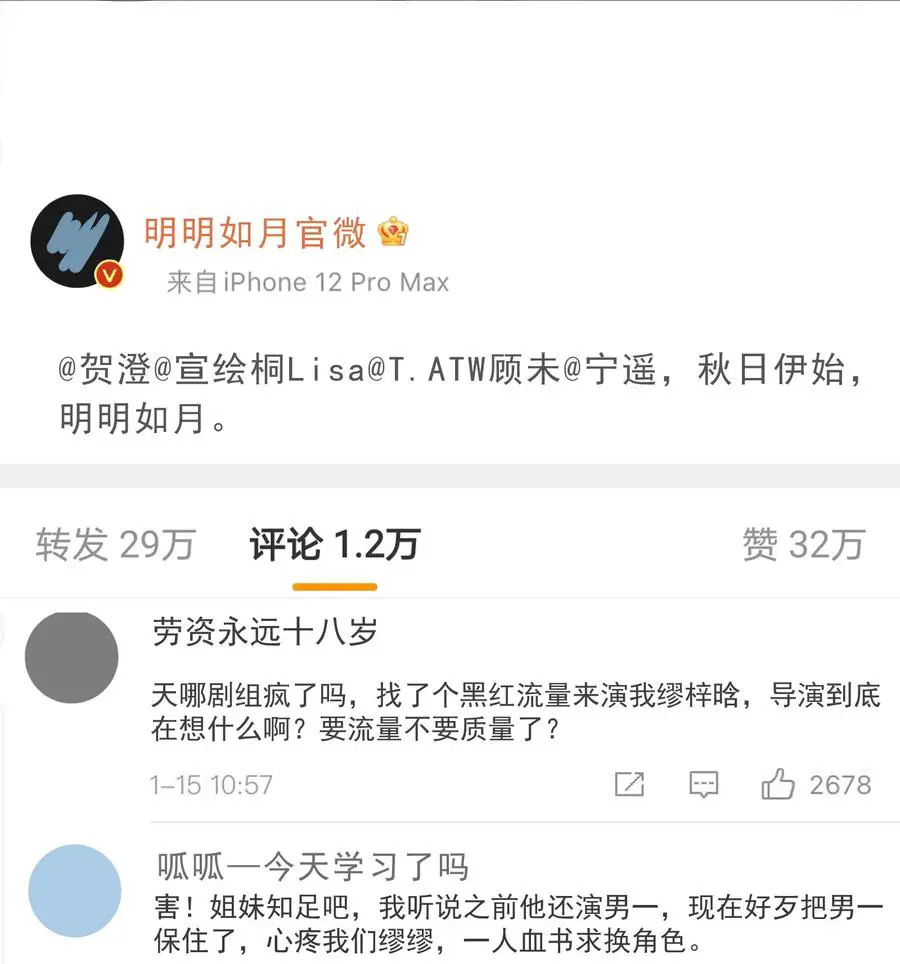Reply to 劳资永远十八岁's comment
Image resolution: width=900 pixels, height=964 pixels.
pyautogui.click(x=704, y=784)
